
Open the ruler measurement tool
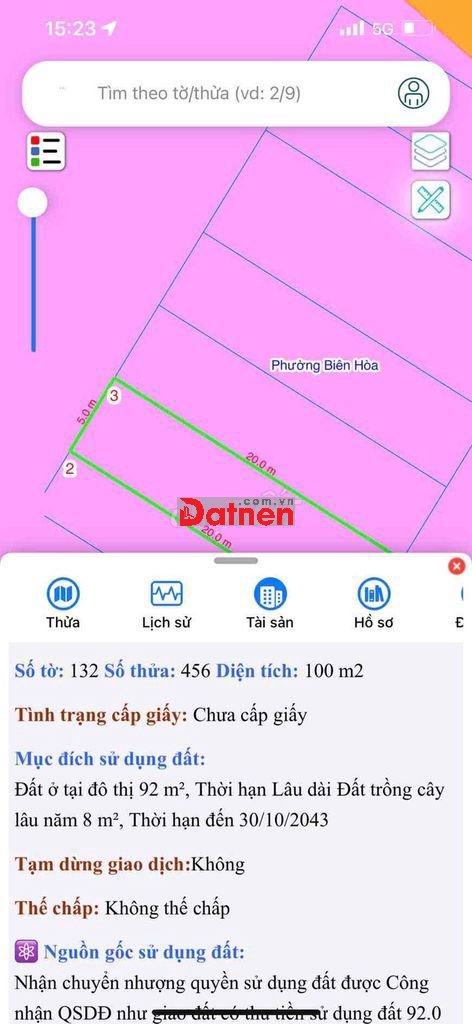430,200
